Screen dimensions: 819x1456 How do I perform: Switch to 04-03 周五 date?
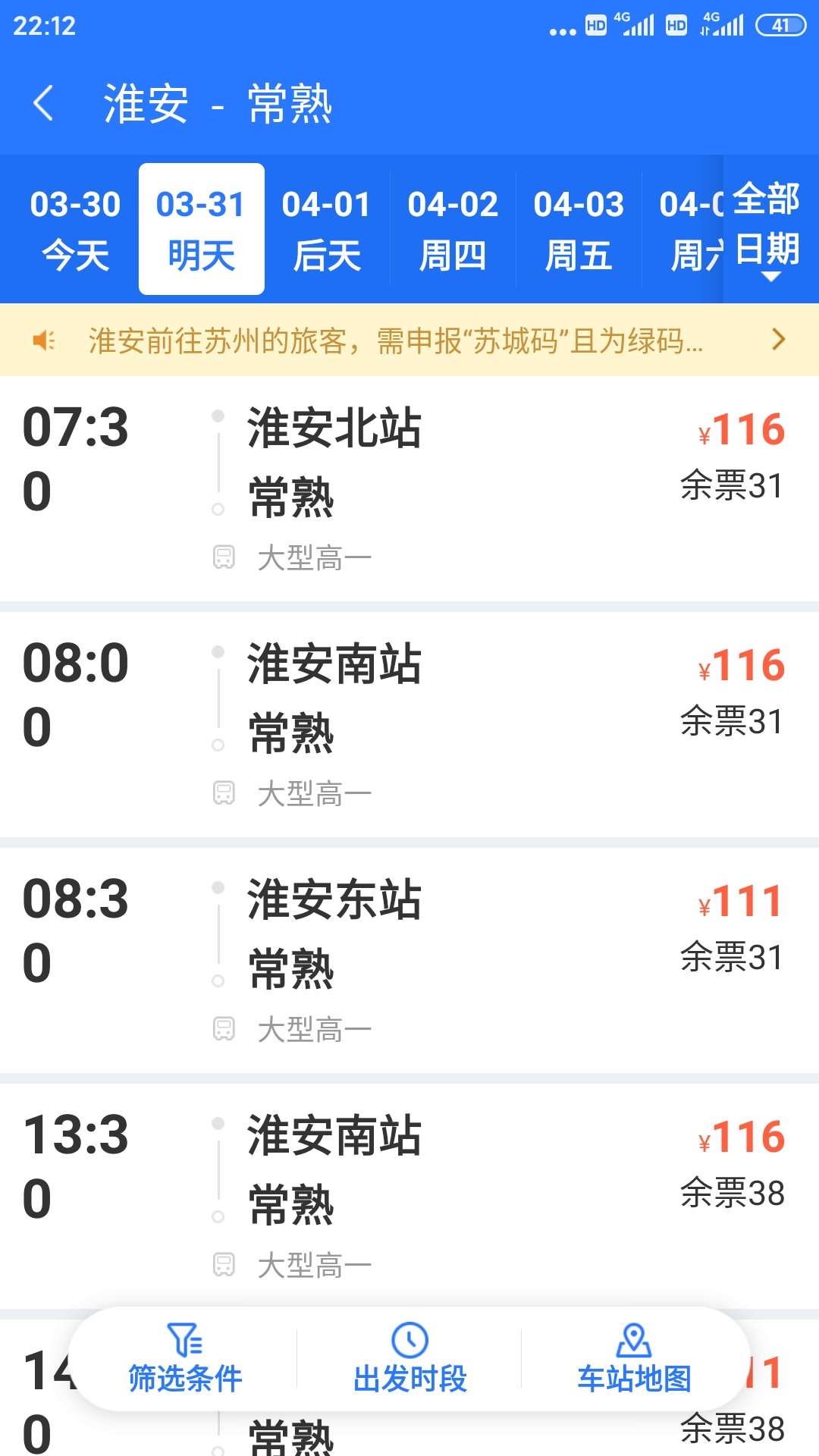[x=579, y=229]
